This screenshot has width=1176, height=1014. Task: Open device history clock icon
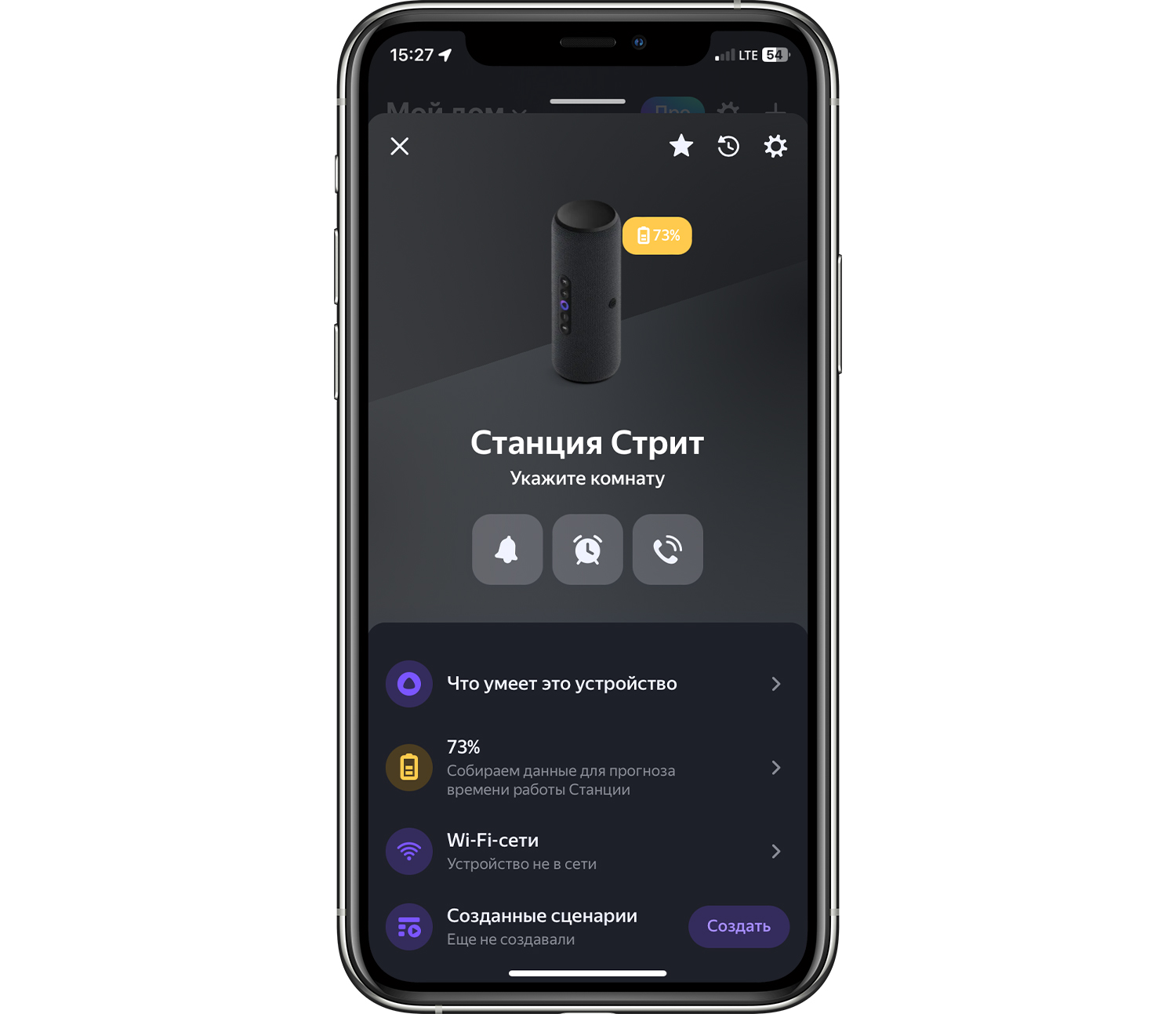click(x=728, y=146)
